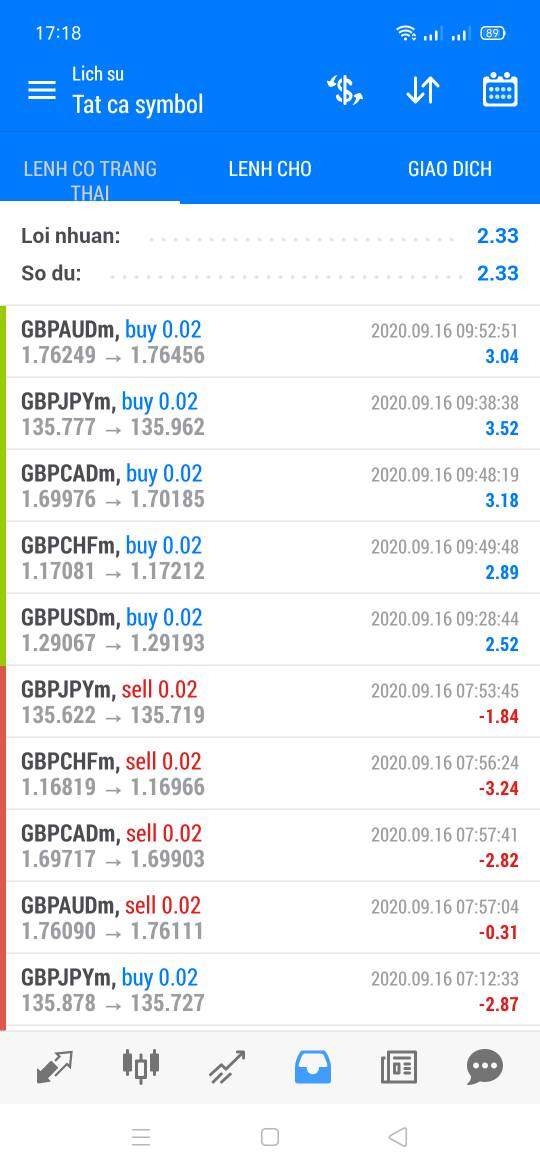Open the news tab

coord(398,1067)
